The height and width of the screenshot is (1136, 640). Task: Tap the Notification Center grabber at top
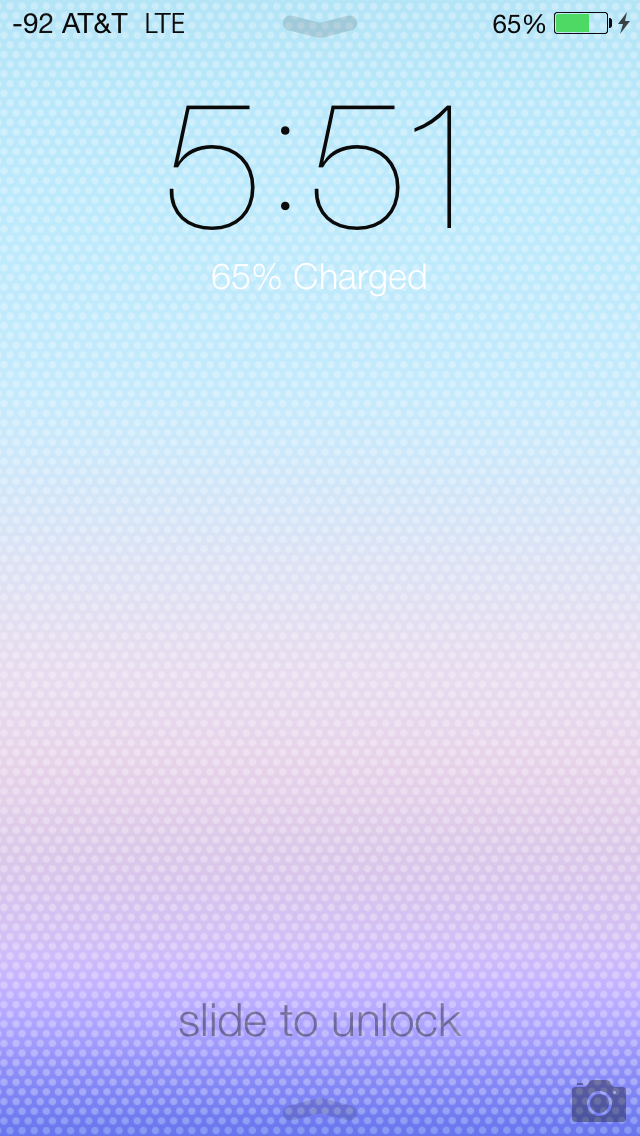pos(320,26)
